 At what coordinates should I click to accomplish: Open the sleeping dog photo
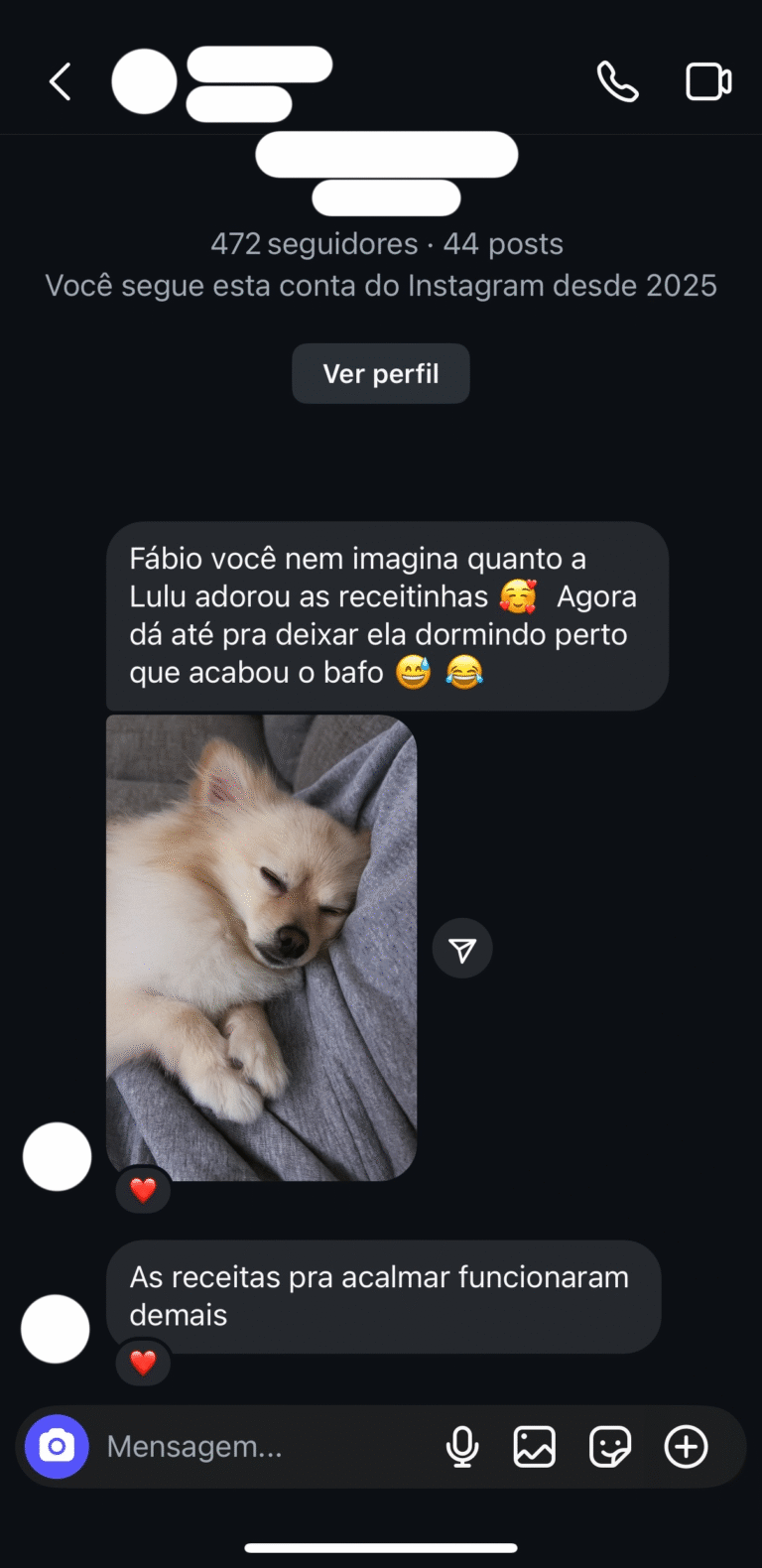point(261,947)
